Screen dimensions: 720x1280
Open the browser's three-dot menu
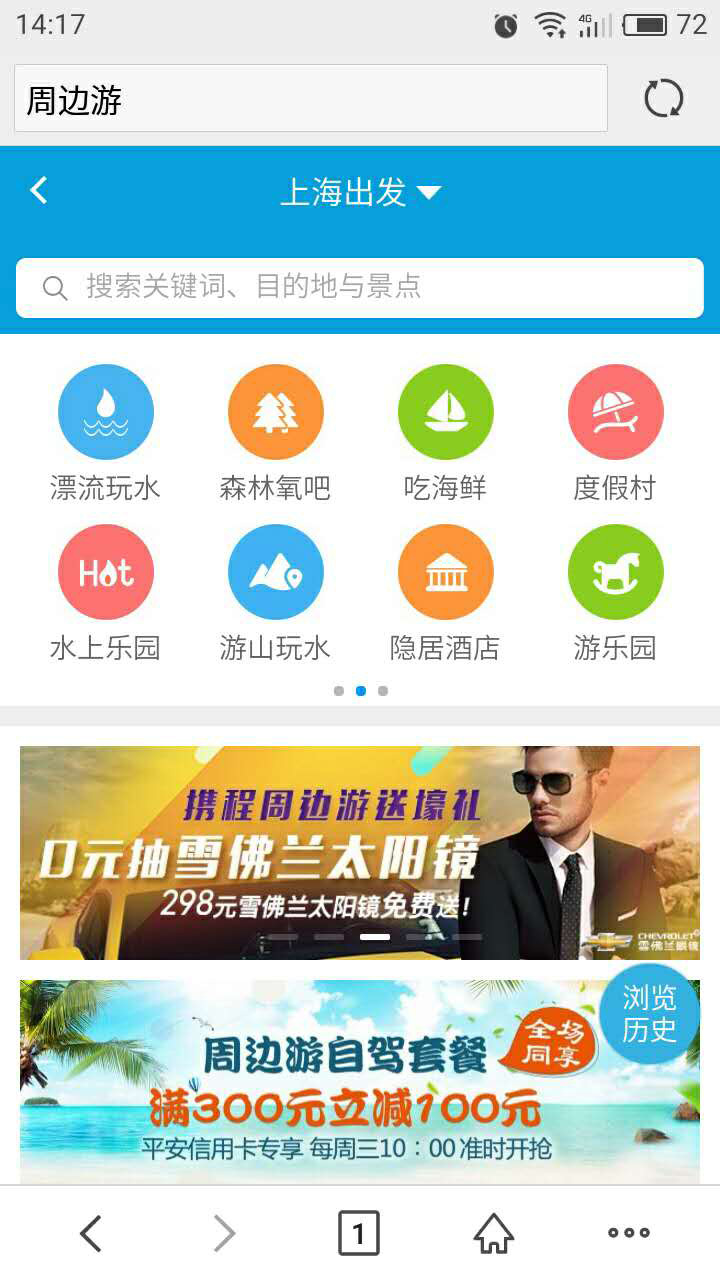629,1233
